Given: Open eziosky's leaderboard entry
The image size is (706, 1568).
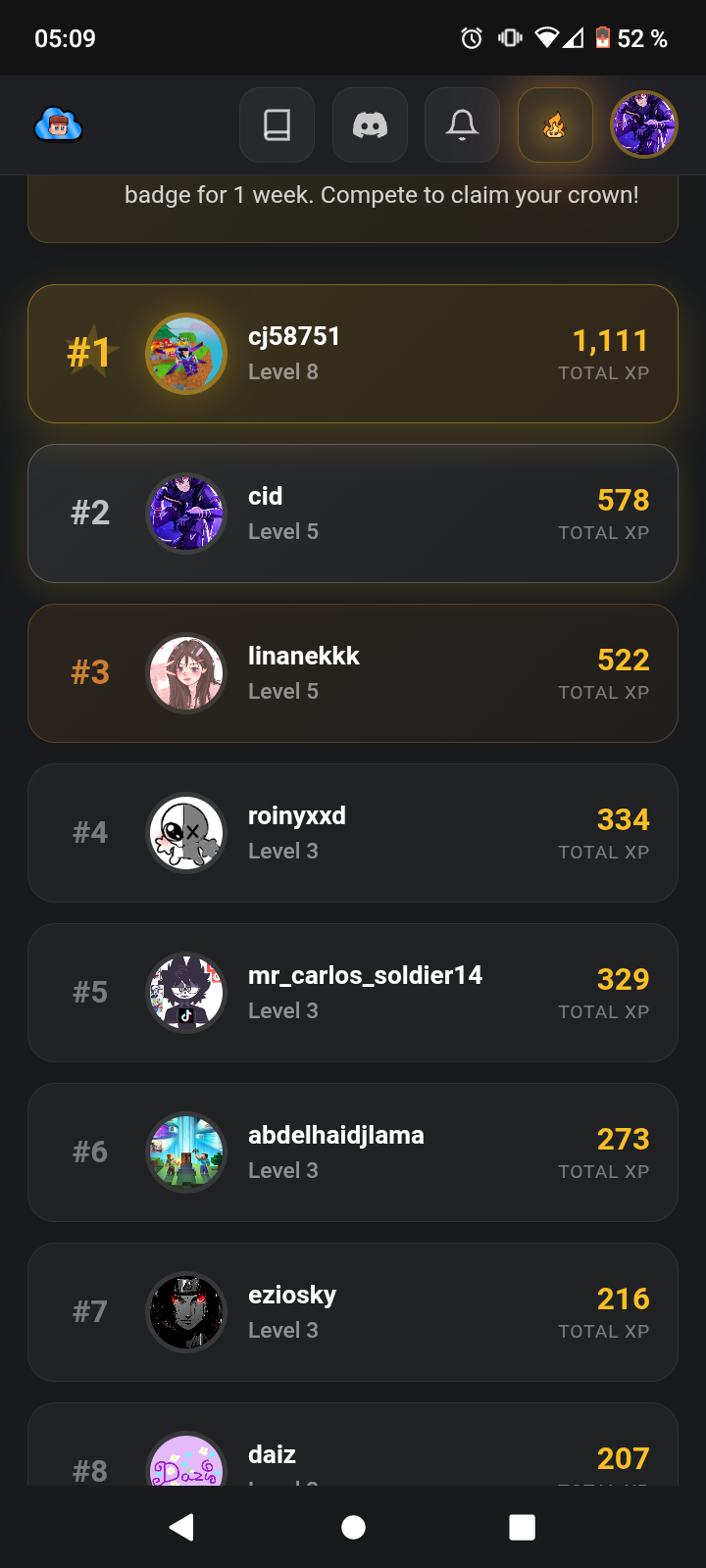Looking at the screenshot, I should click(x=353, y=1312).
